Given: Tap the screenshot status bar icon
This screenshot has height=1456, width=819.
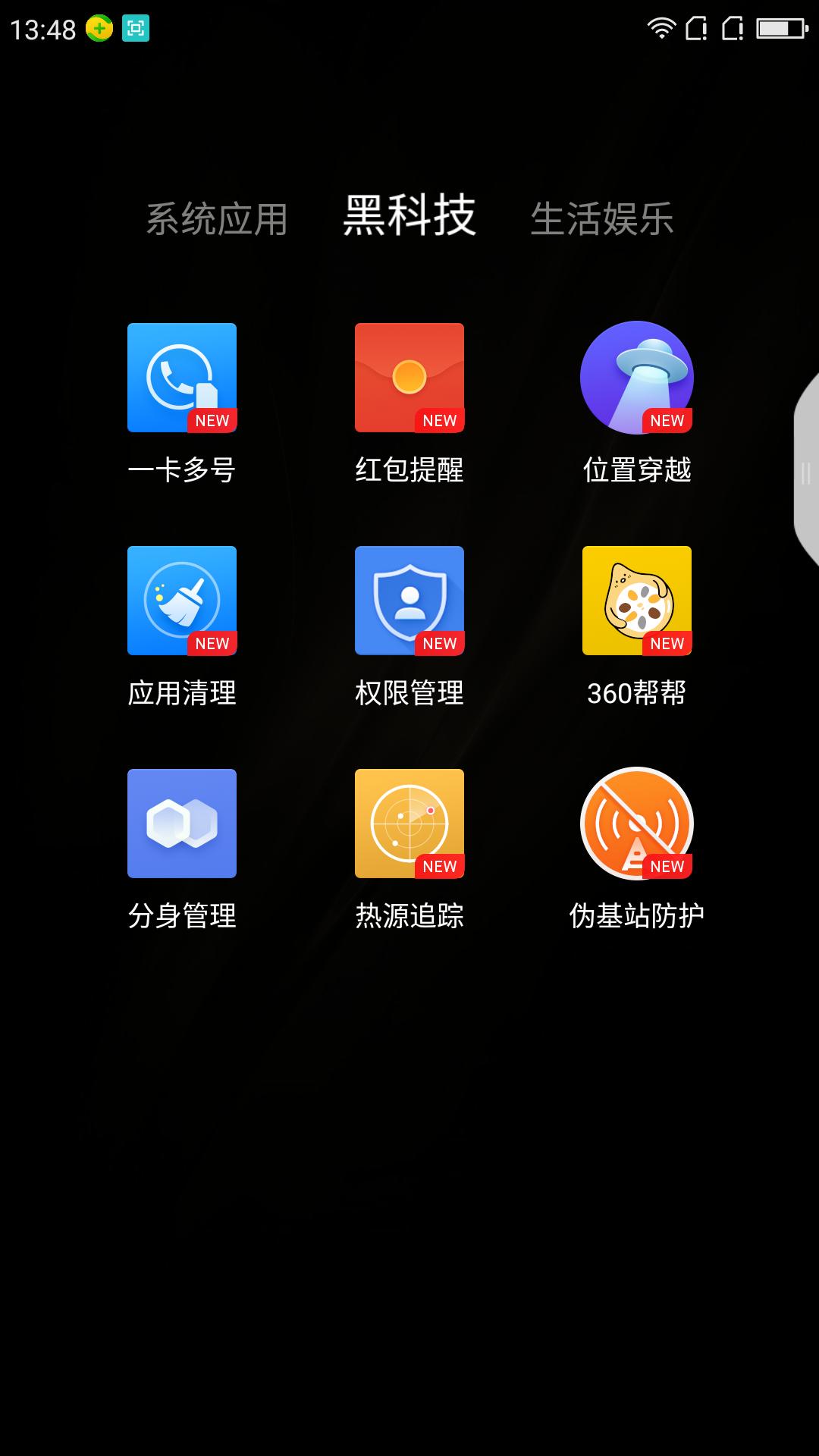Looking at the screenshot, I should click(x=133, y=28).
